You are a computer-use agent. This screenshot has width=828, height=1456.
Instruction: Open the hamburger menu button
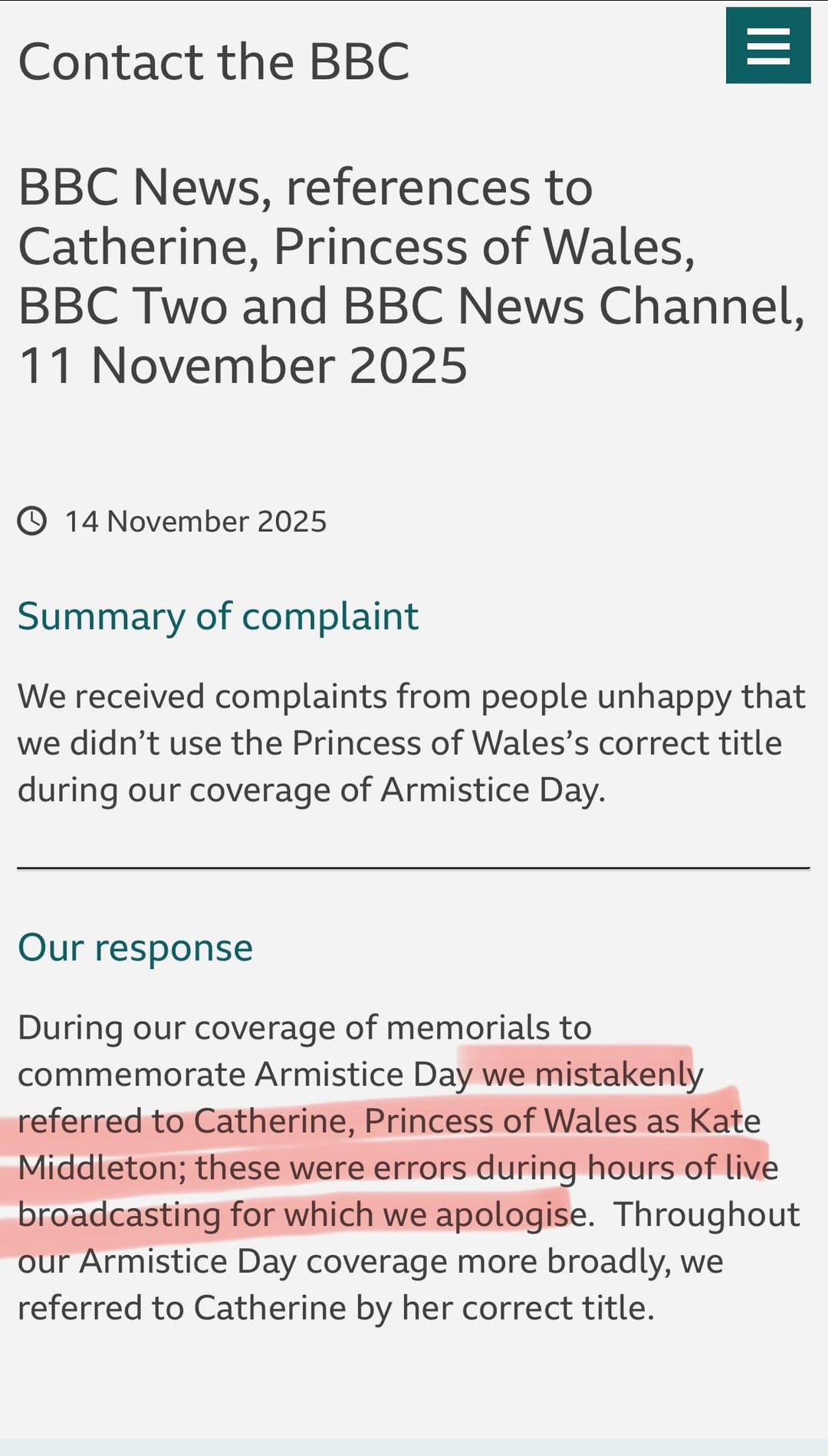coord(767,45)
